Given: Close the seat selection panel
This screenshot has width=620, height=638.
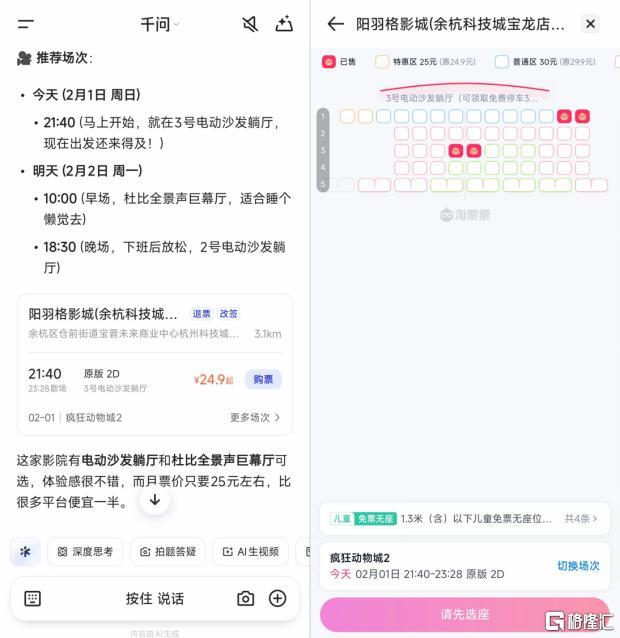Looking at the screenshot, I should tap(590, 24).
